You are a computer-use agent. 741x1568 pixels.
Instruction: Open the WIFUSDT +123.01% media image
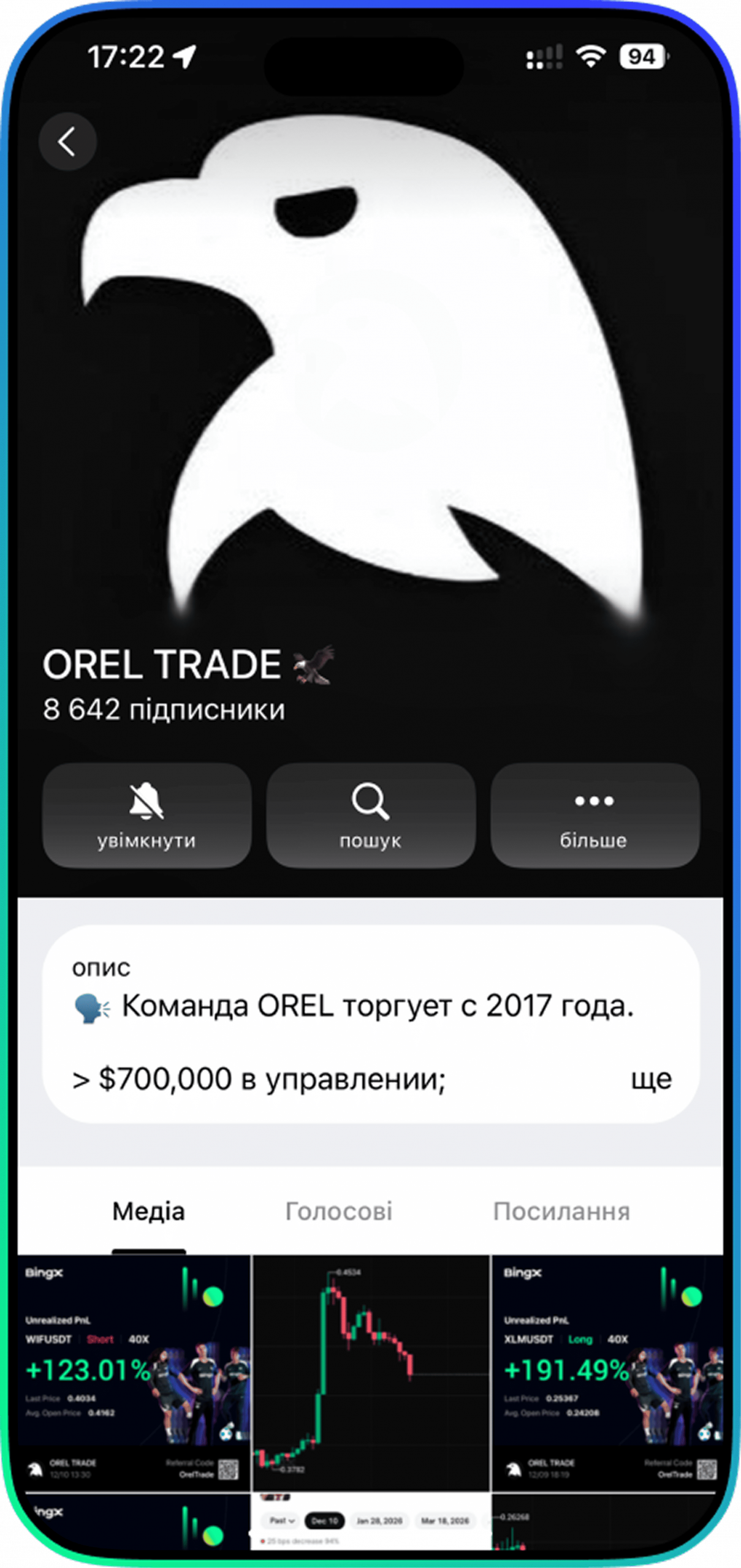[134, 1372]
